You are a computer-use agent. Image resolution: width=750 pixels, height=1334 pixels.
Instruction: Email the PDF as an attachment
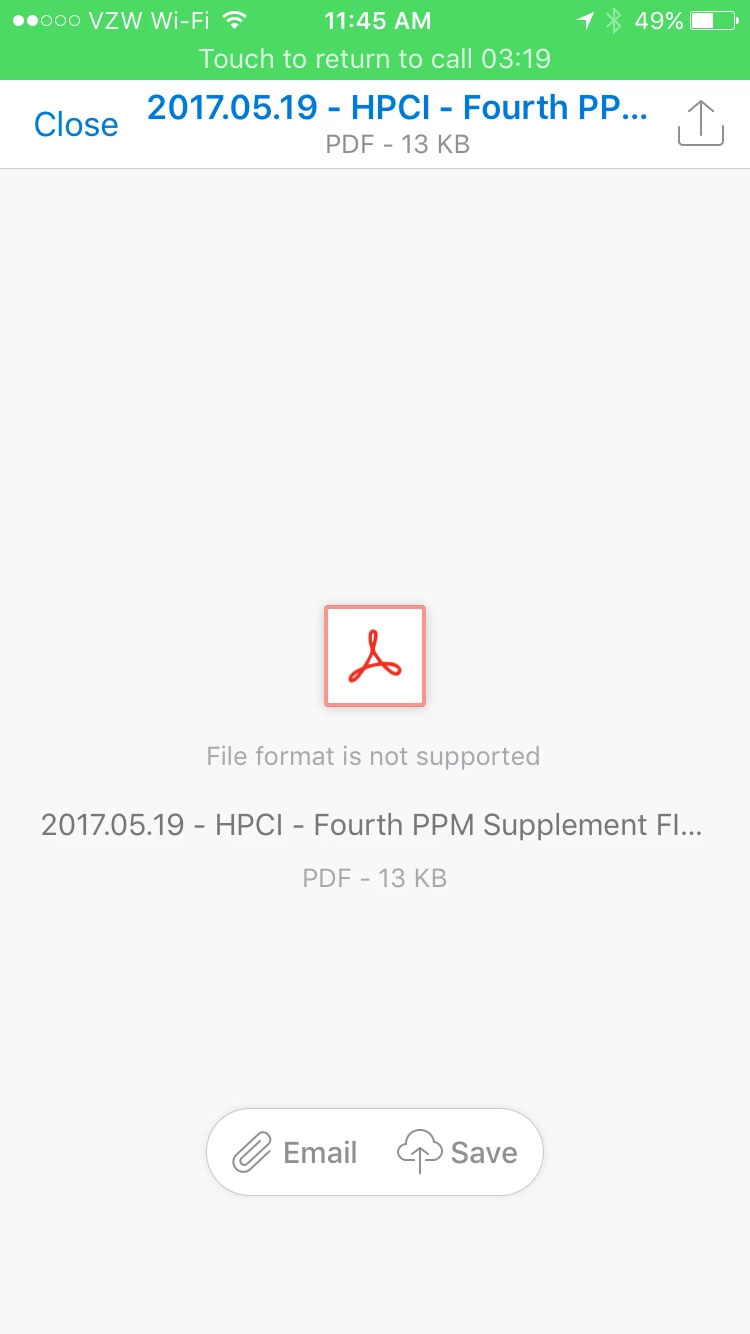point(296,1152)
